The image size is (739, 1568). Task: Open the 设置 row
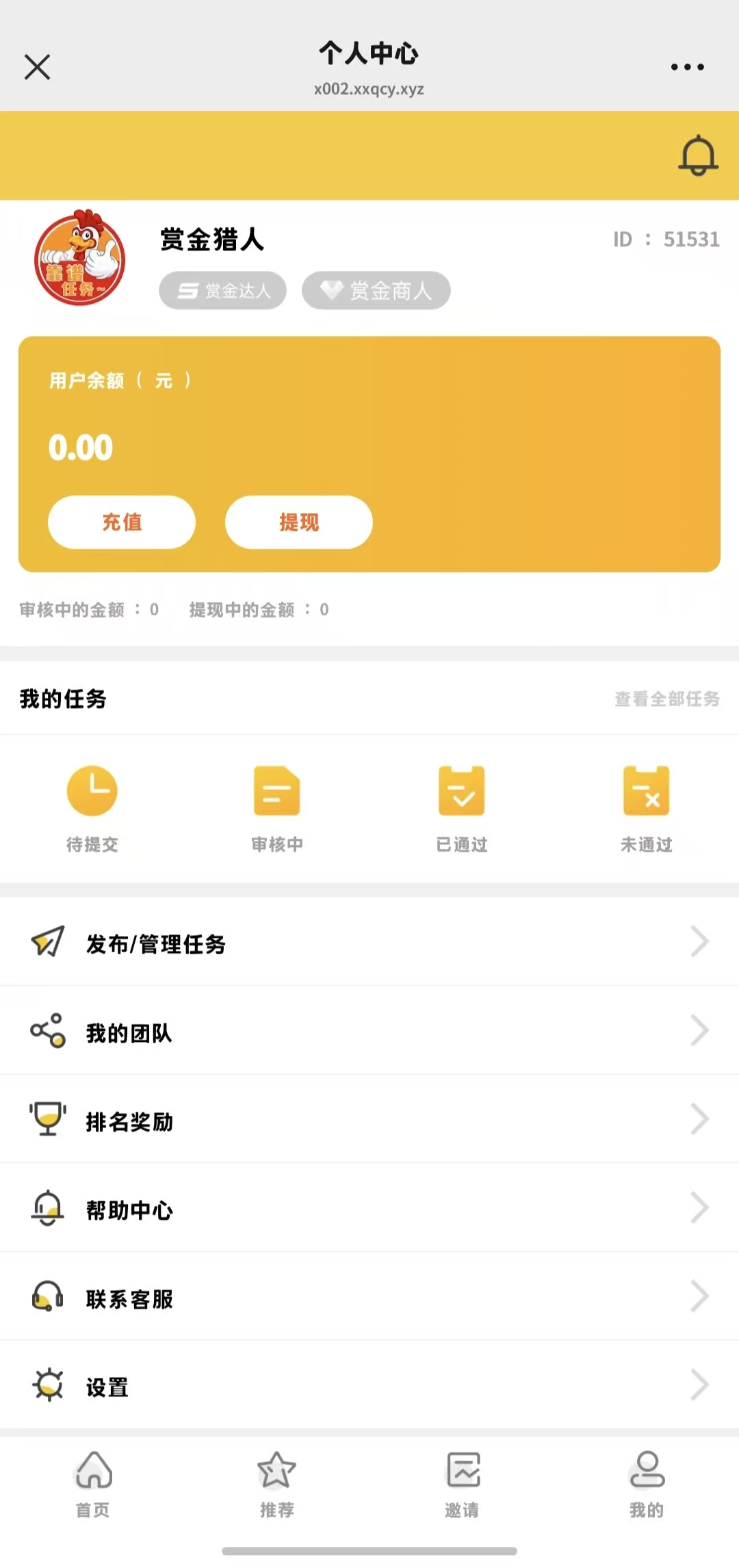(x=369, y=1386)
